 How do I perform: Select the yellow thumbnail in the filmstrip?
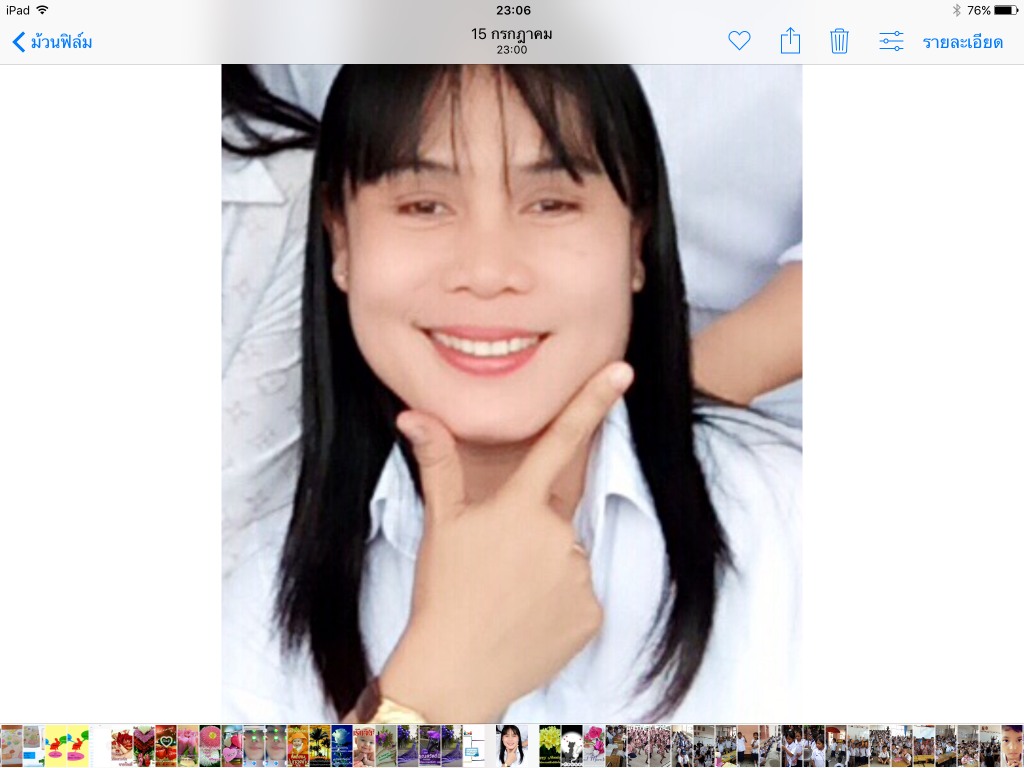[x=67, y=746]
